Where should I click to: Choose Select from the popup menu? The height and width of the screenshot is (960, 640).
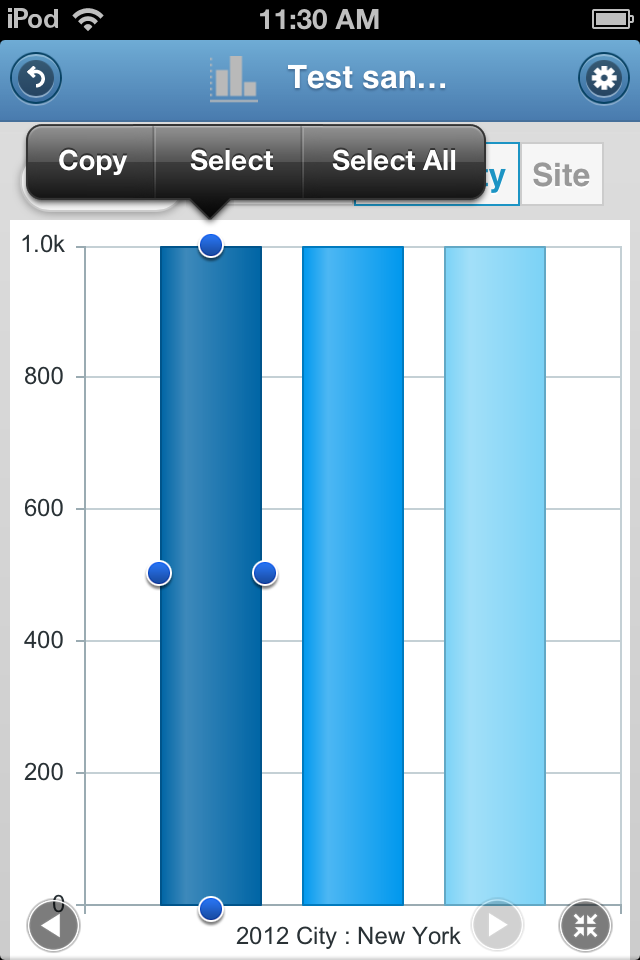pos(231,161)
